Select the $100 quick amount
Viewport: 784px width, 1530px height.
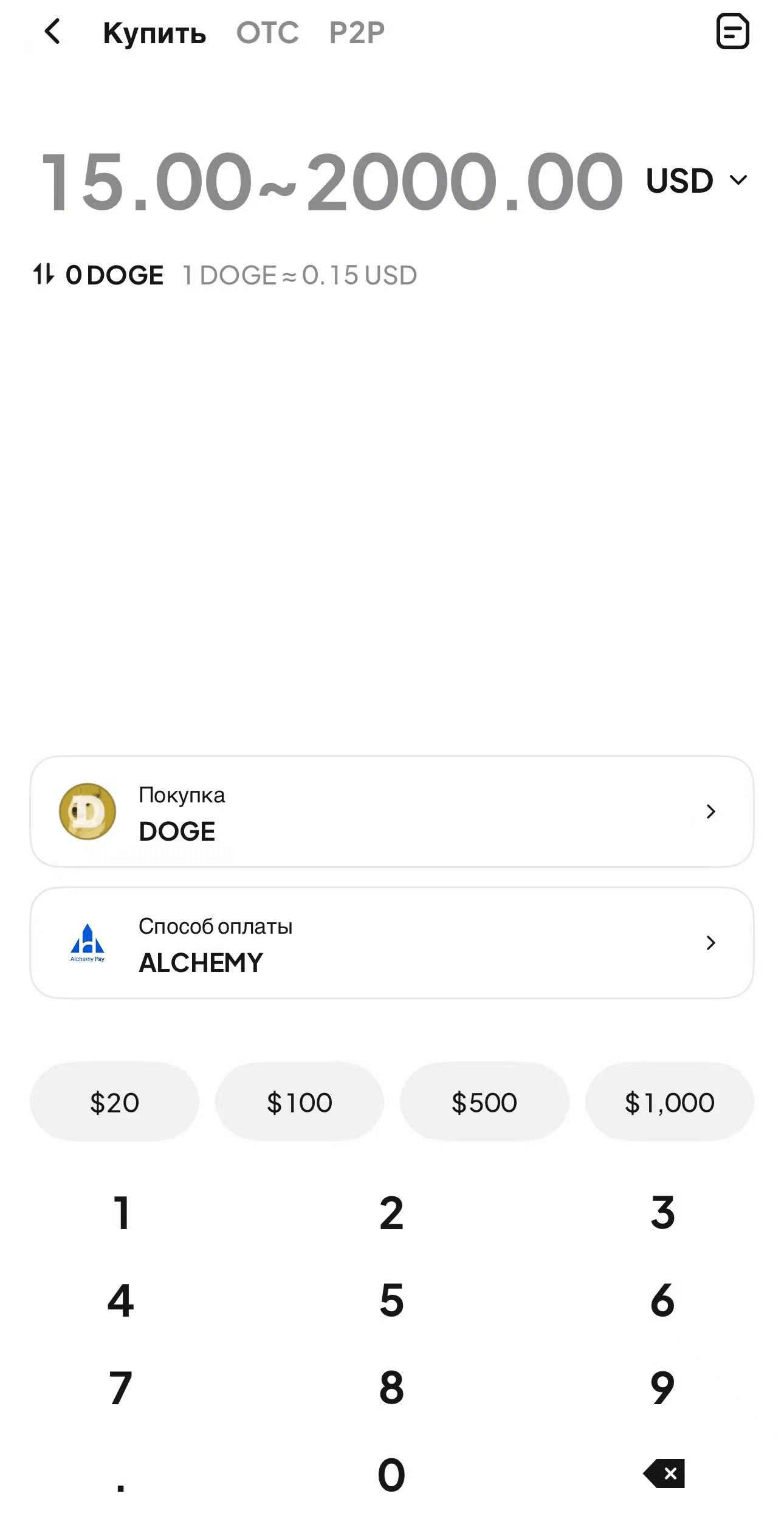pyautogui.click(x=299, y=1102)
